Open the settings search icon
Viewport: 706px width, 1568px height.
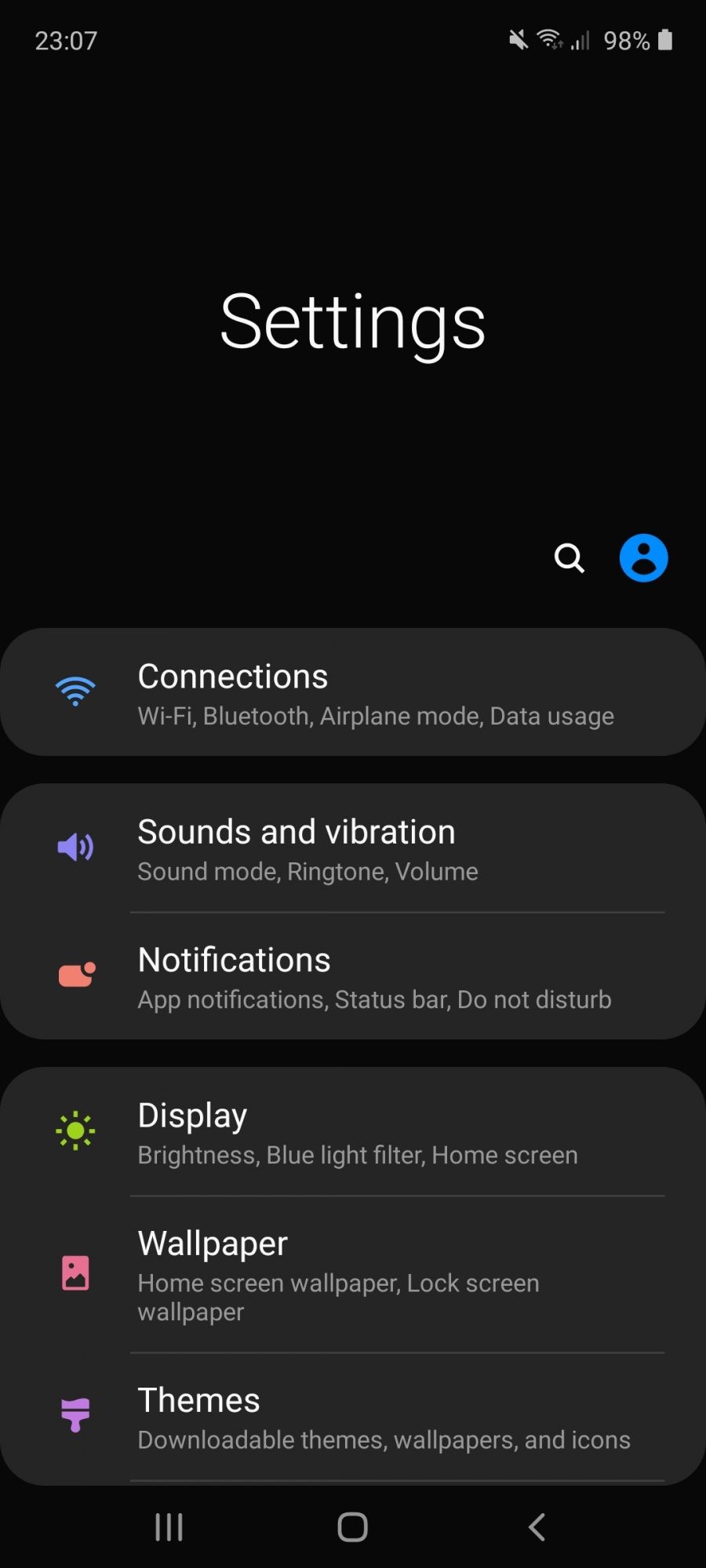click(x=569, y=558)
